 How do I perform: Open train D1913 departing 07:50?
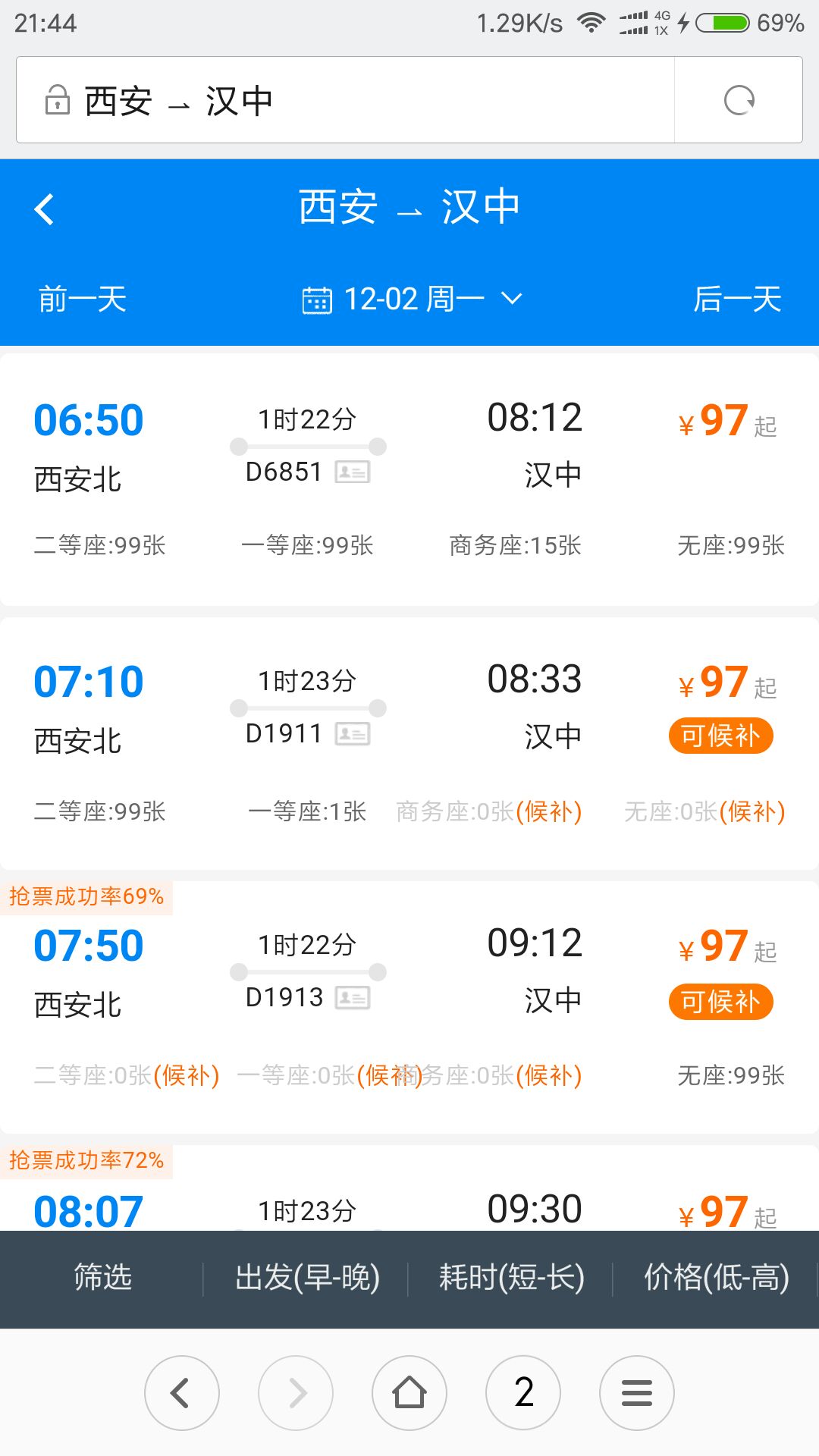[x=409, y=1007]
